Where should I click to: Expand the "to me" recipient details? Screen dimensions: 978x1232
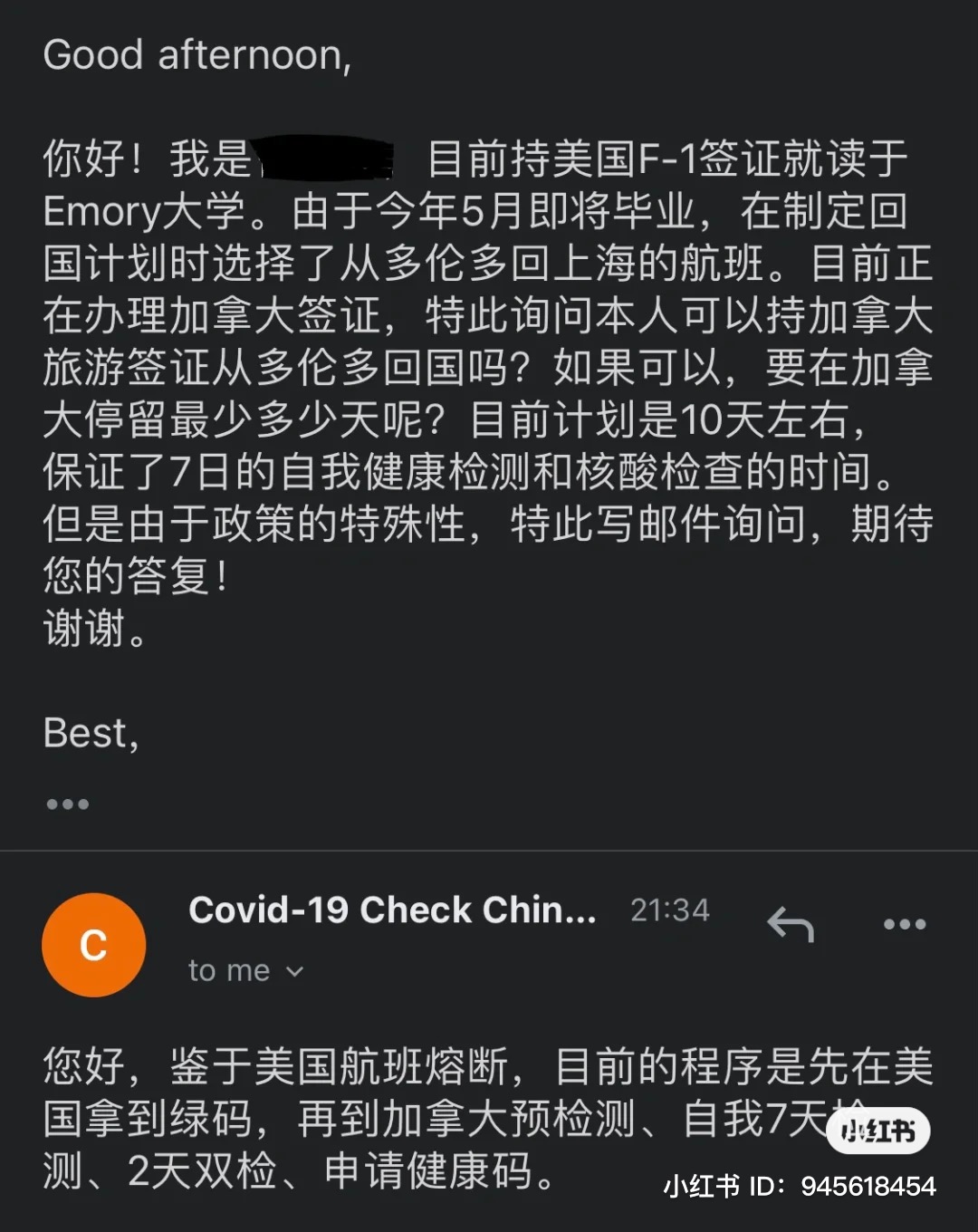294,971
